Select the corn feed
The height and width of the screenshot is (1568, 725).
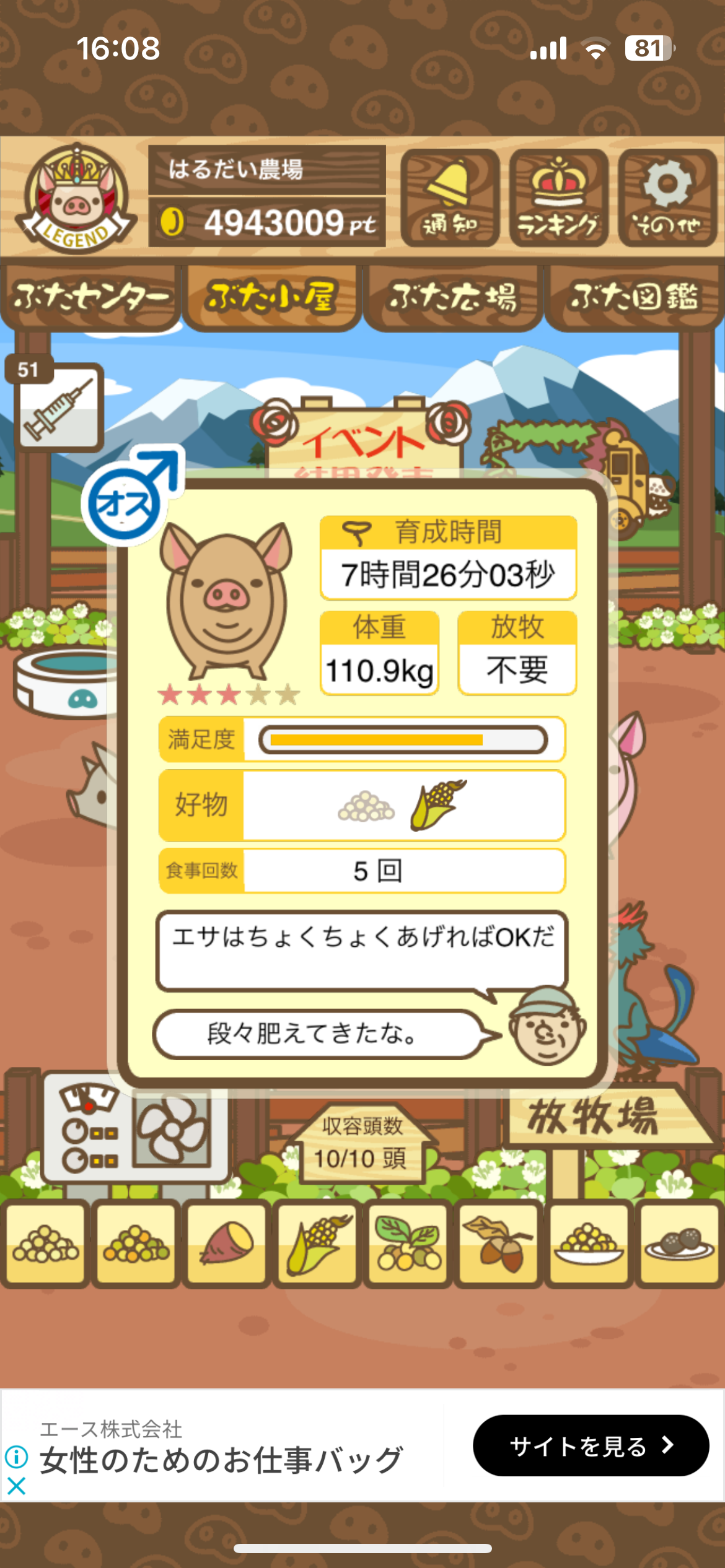coord(317,1244)
